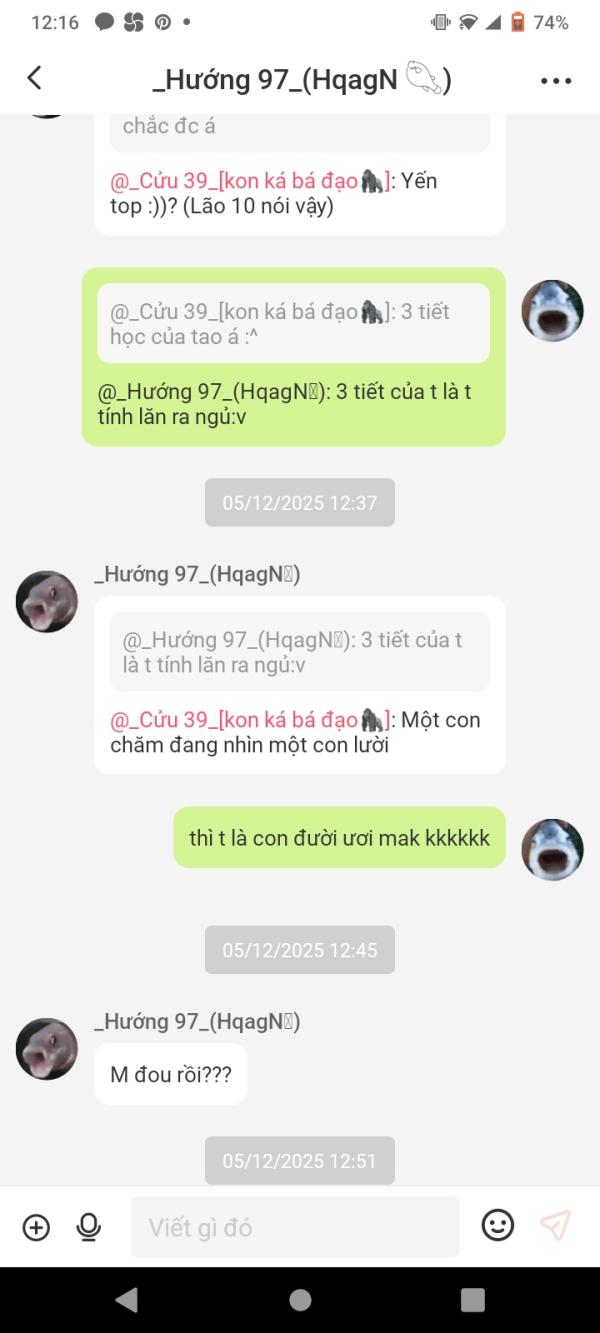Screen dimensions: 600x1333
Task: Open avatar next to "thì t là con đười ươi" message
Action: [x=552, y=850]
